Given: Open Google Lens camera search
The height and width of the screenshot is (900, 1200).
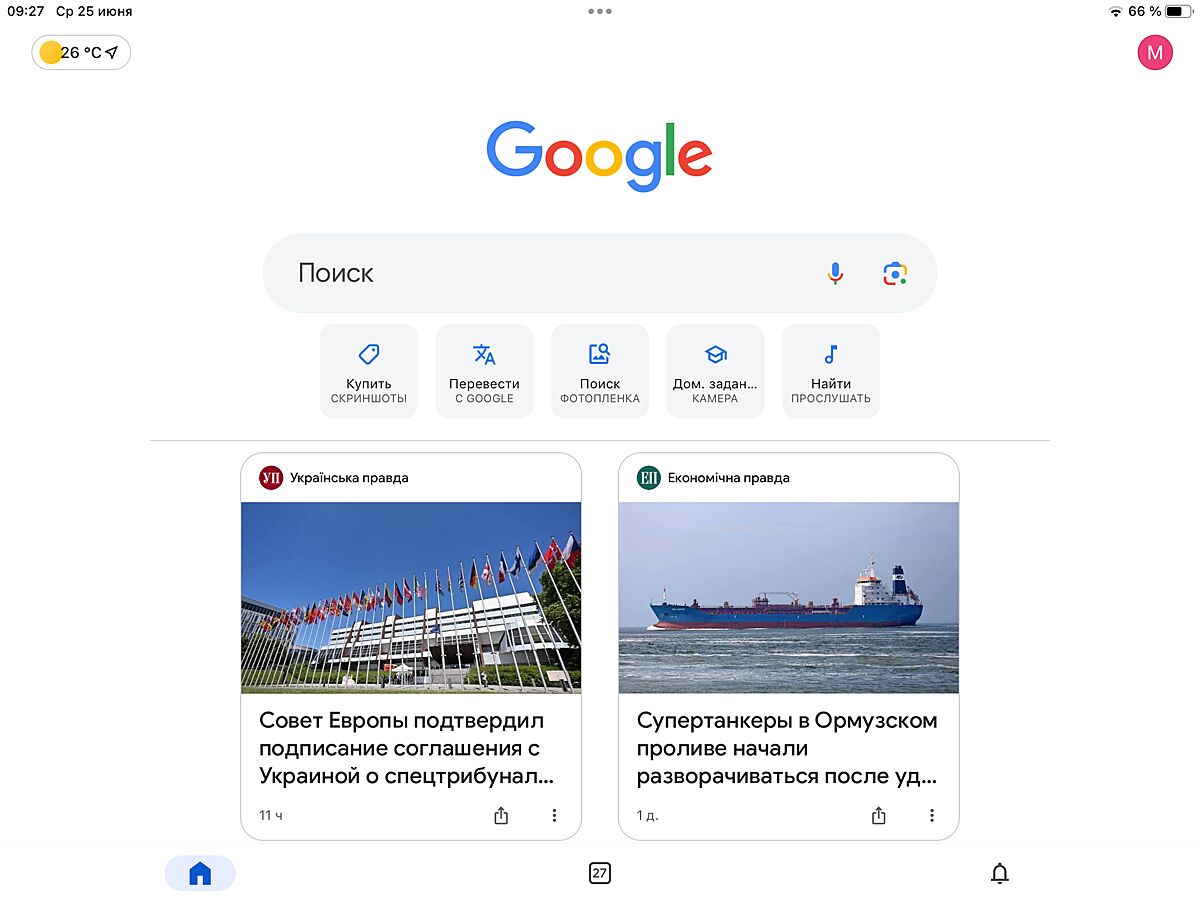Looking at the screenshot, I should coord(895,273).
